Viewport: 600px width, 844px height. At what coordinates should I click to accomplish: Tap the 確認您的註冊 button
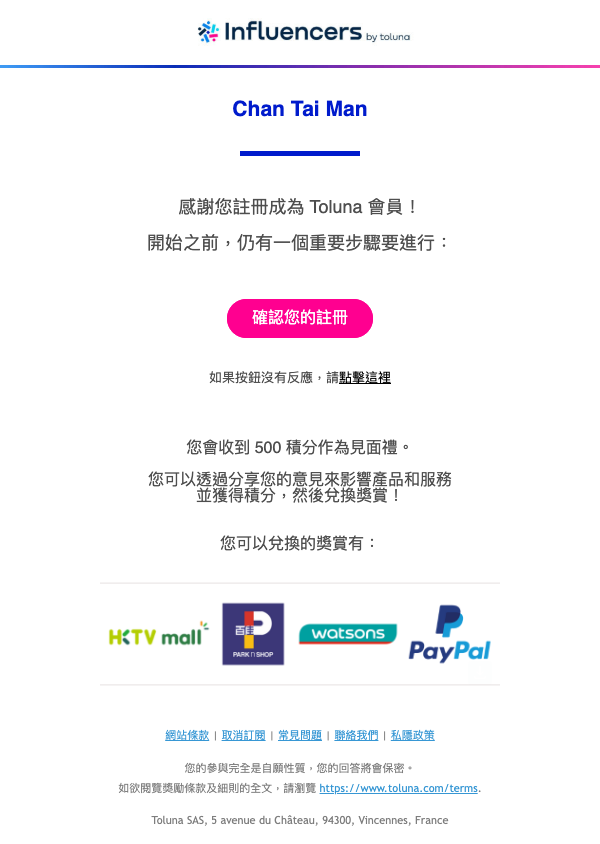tap(300, 318)
